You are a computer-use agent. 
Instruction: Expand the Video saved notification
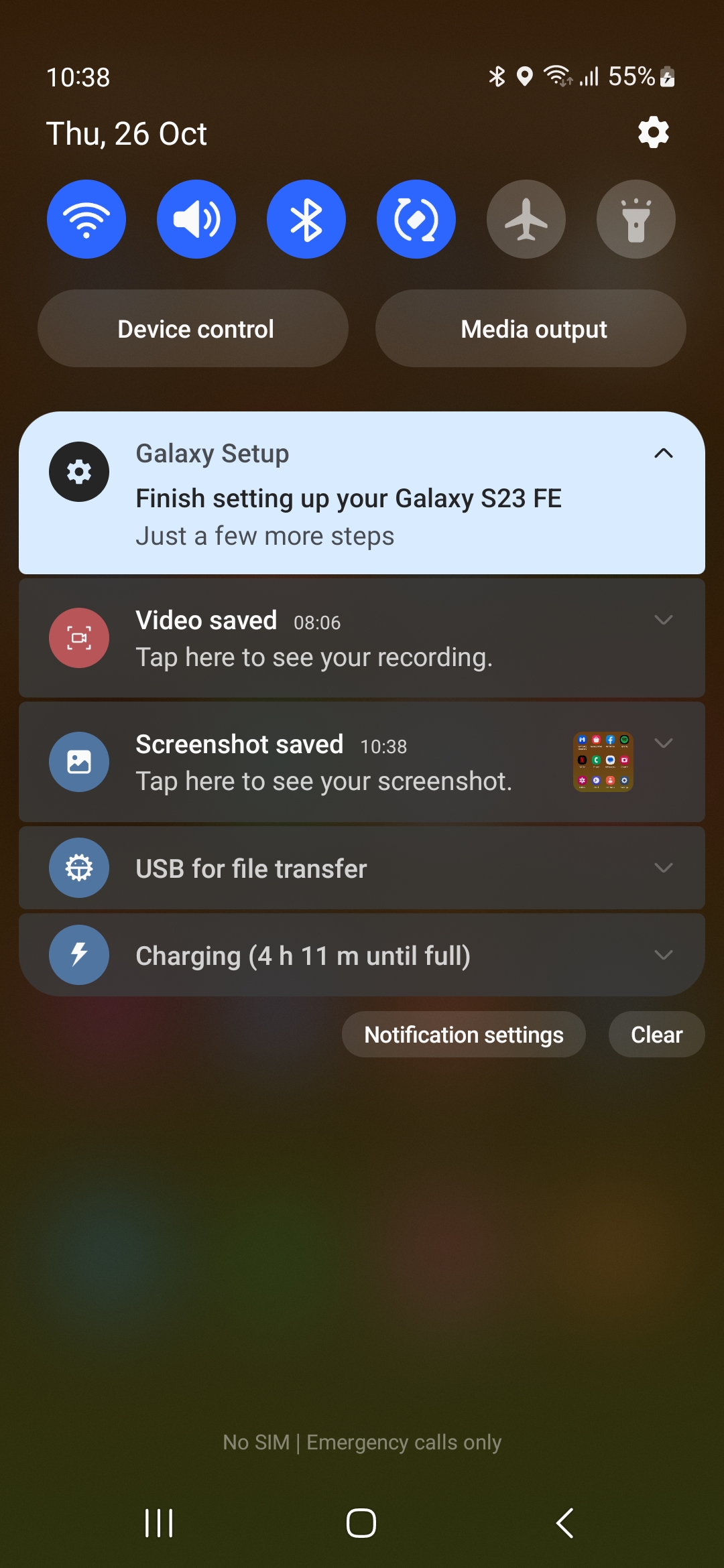[663, 620]
